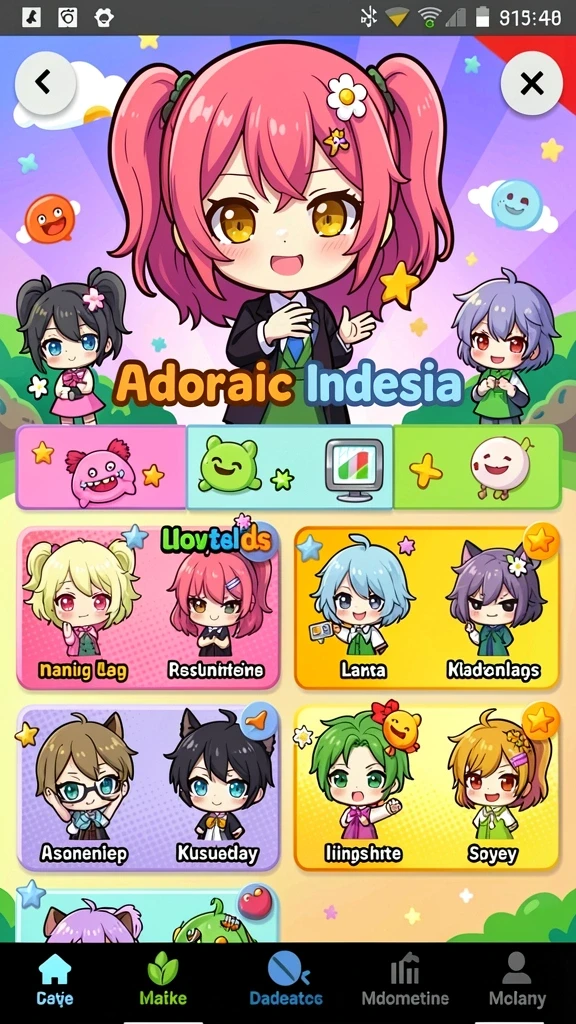Image resolution: width=576 pixels, height=1024 pixels.
Task: Close this screen with the X button
Action: pyautogui.click(x=532, y=84)
